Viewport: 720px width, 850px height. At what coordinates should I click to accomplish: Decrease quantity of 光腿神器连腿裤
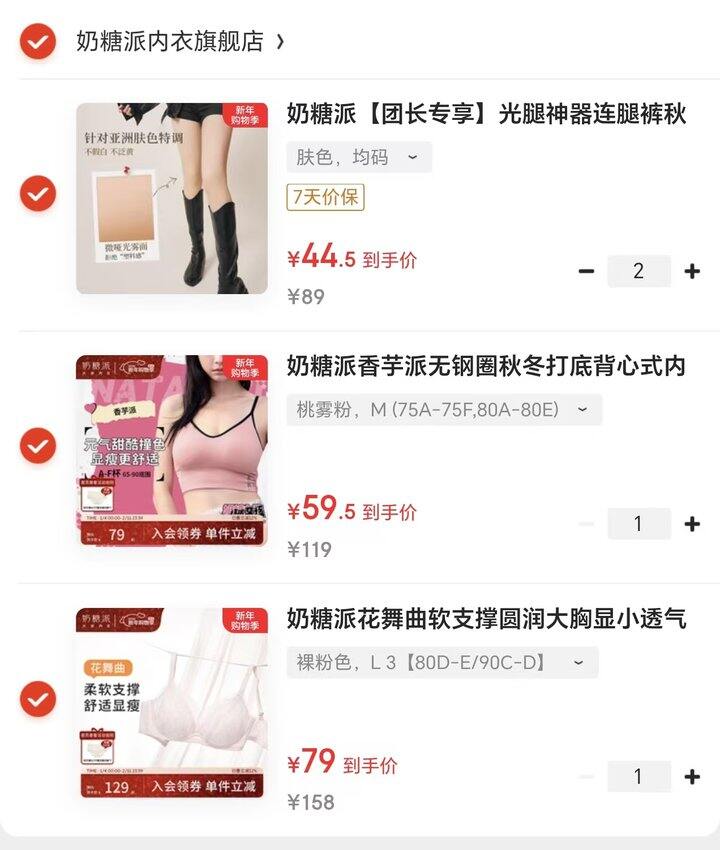coord(587,271)
